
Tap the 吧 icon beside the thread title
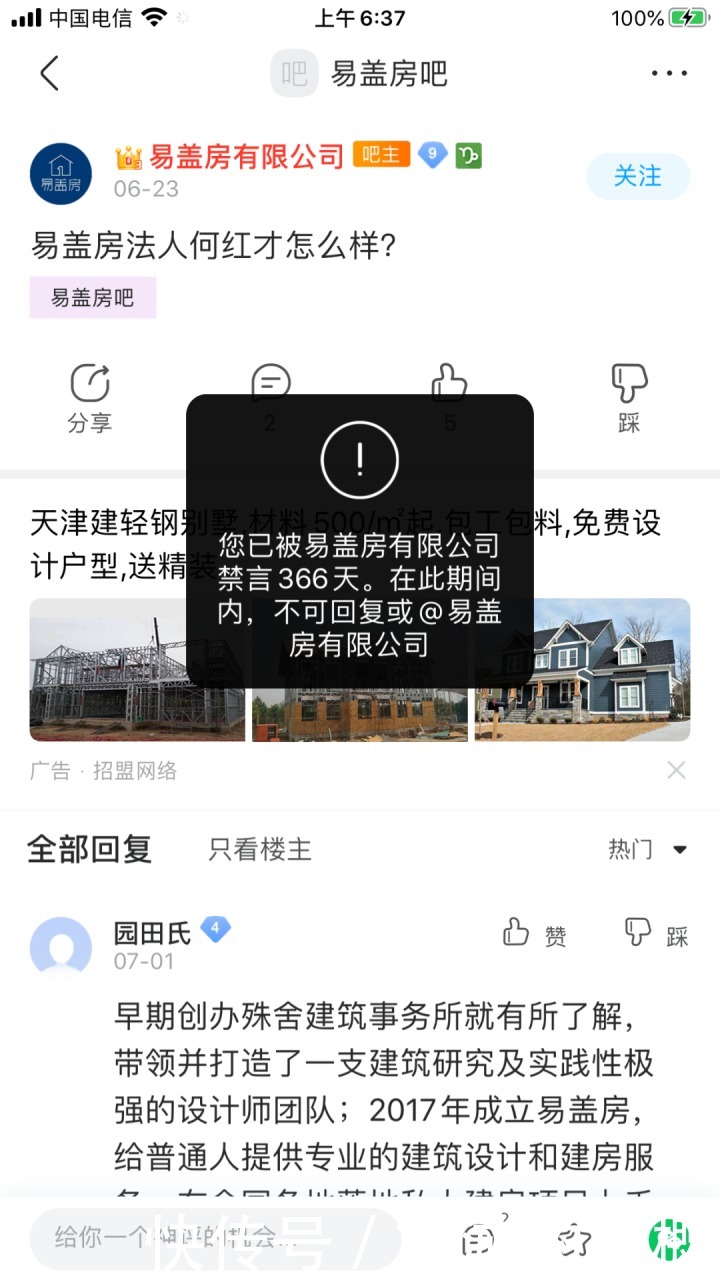[x=293, y=73]
